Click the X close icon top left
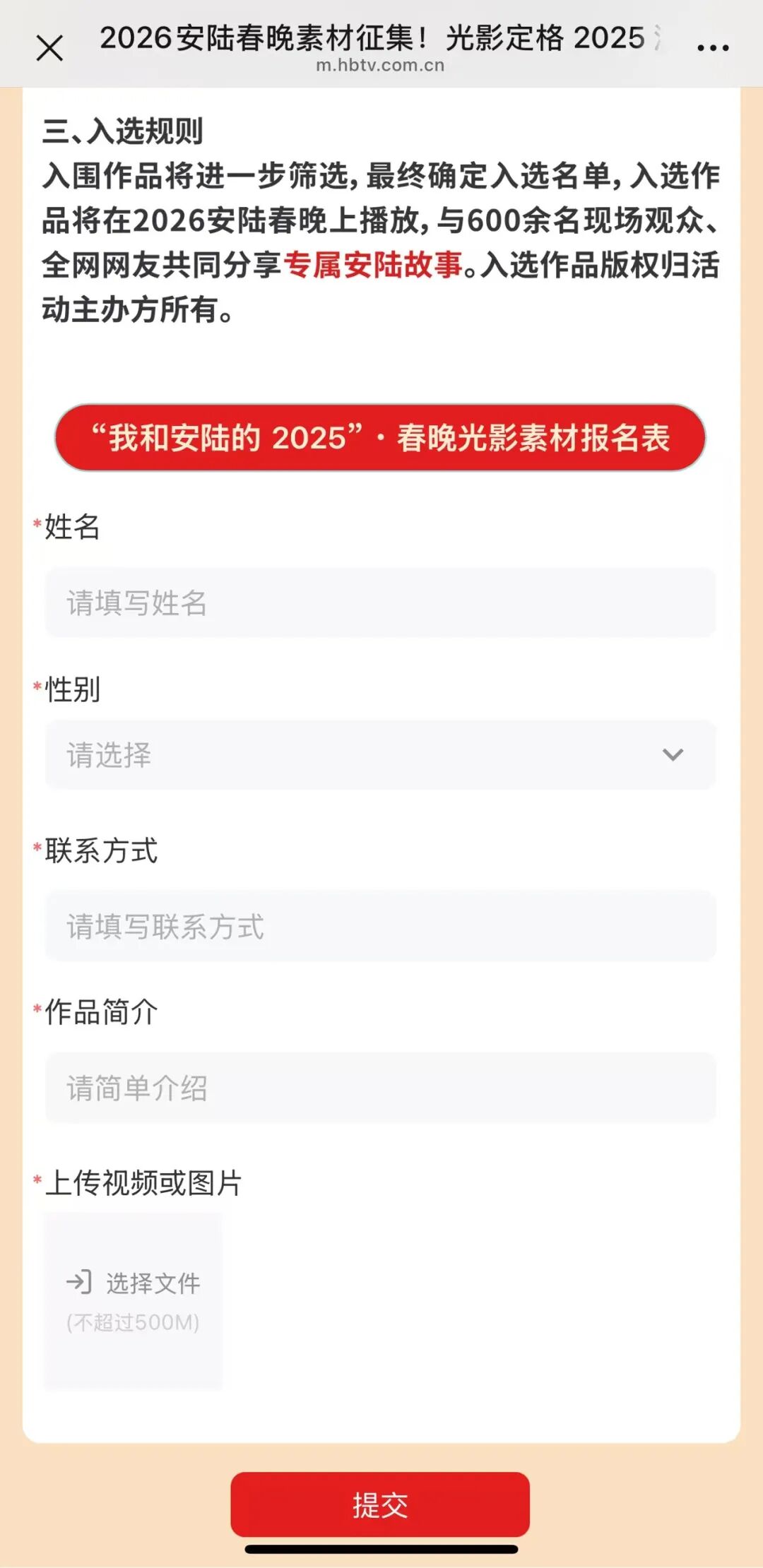Image resolution: width=763 pixels, height=1568 pixels. (x=48, y=47)
